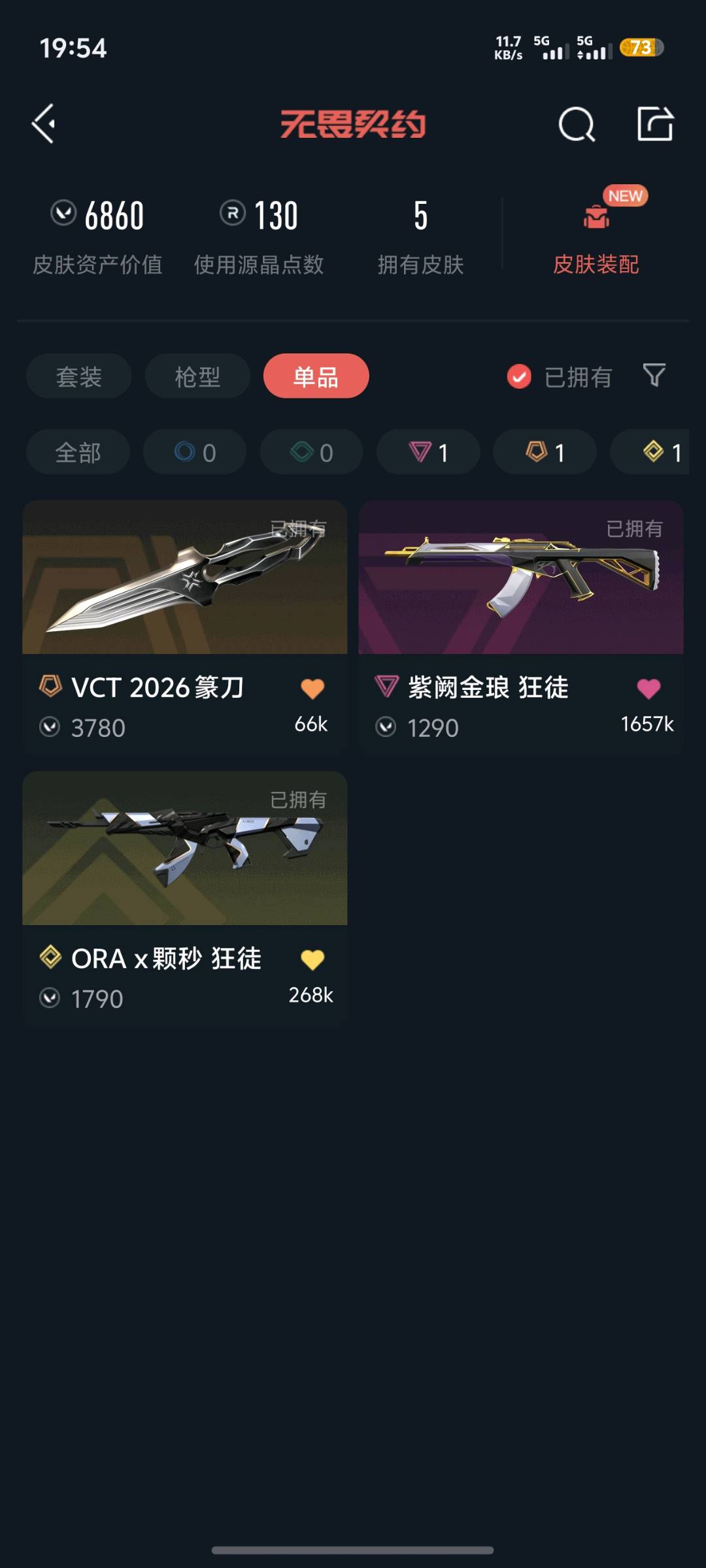Open the funnel filter options
706x1568 pixels.
(654, 375)
